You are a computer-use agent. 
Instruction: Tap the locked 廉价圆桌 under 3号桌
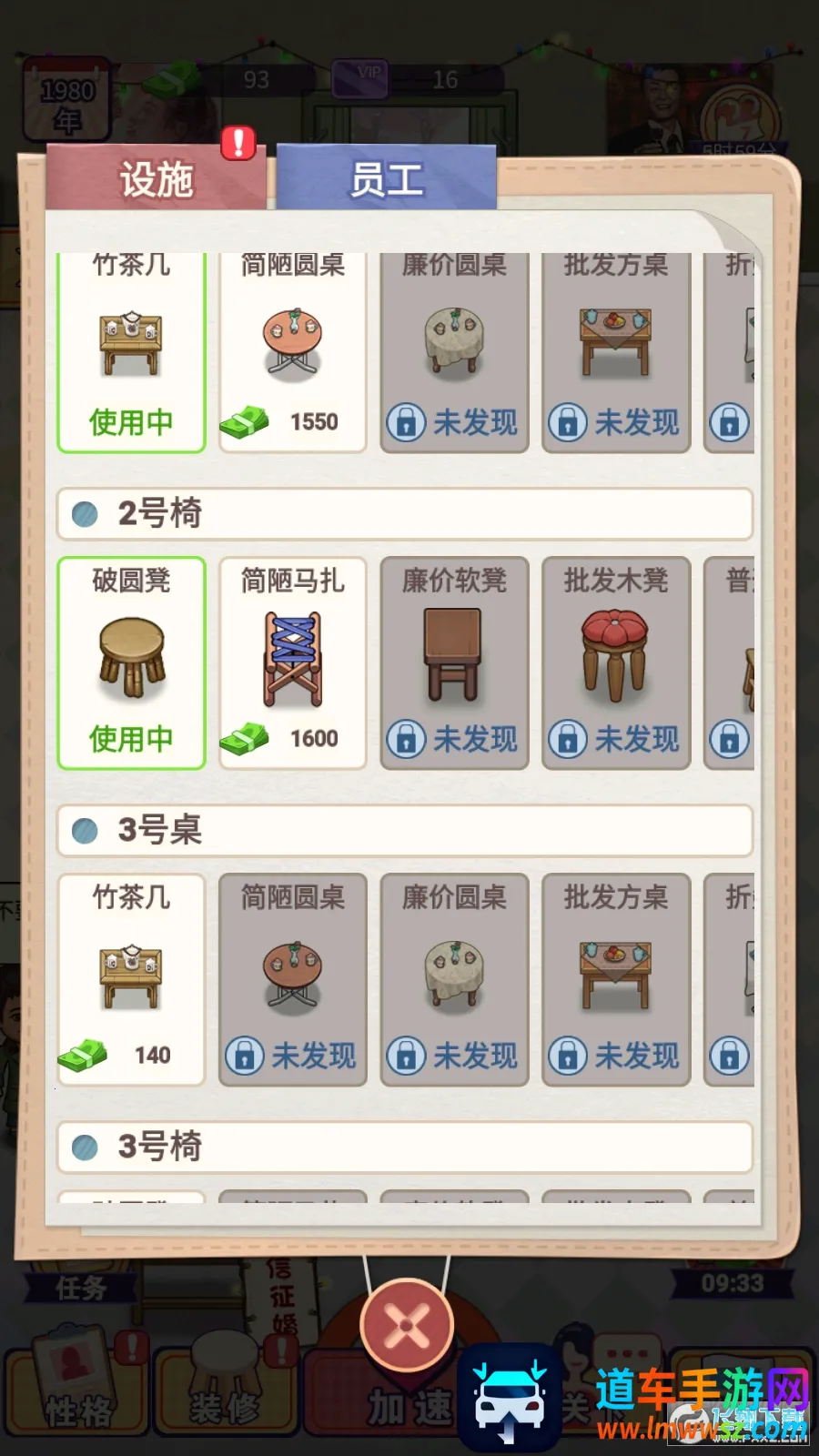pos(454,979)
